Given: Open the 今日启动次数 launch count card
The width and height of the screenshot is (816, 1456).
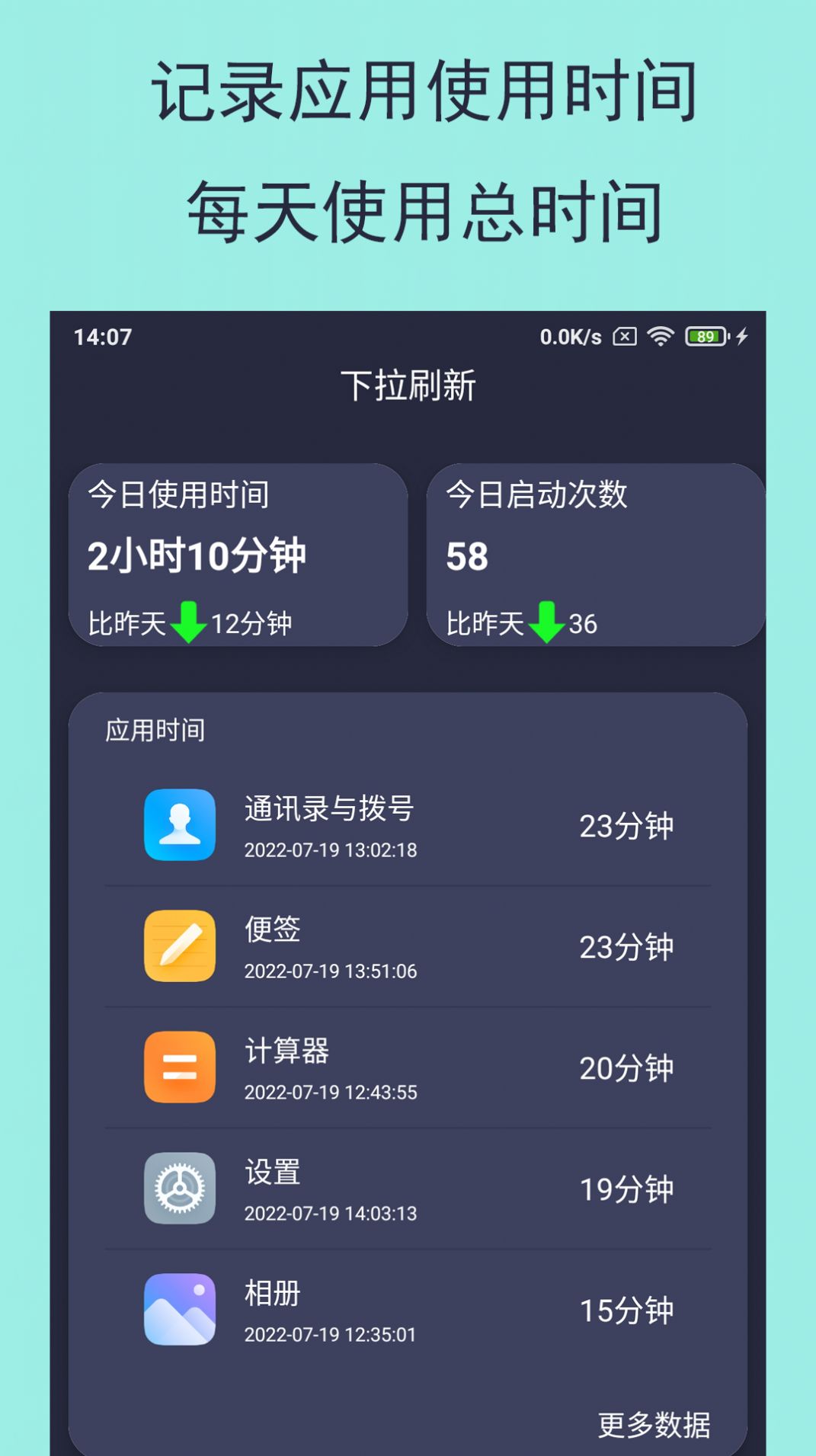Looking at the screenshot, I should pyautogui.click(x=598, y=555).
